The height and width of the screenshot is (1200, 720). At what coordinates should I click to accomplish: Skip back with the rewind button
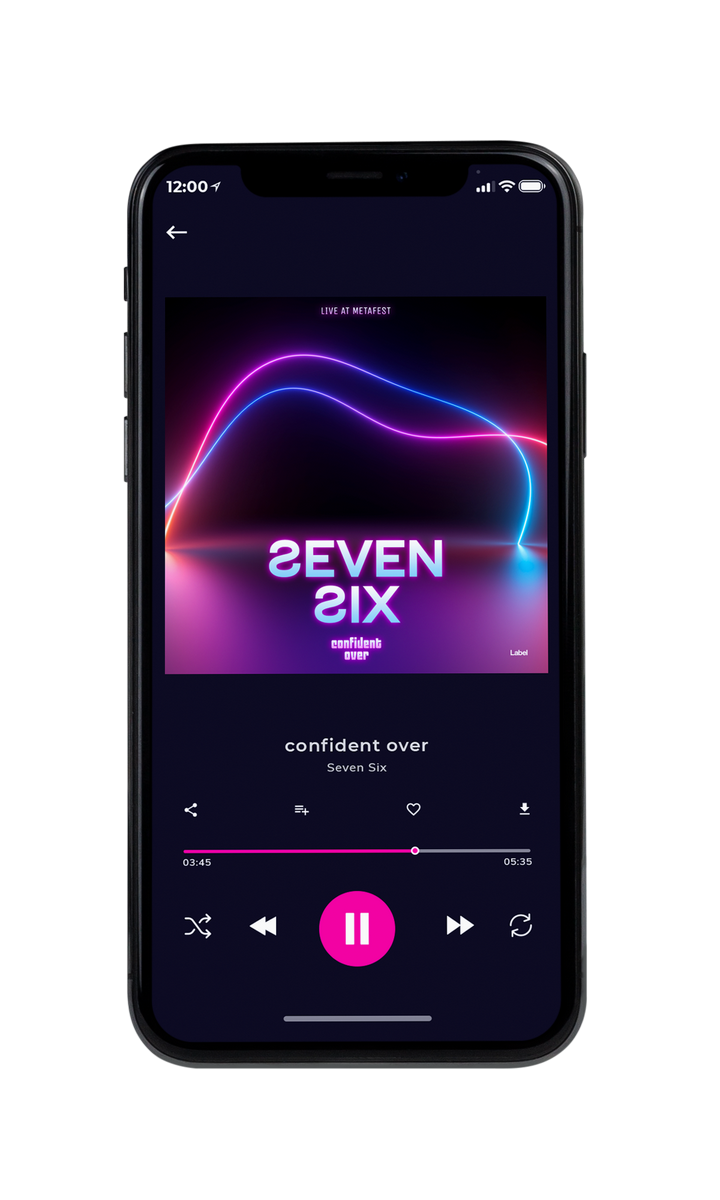point(263,927)
